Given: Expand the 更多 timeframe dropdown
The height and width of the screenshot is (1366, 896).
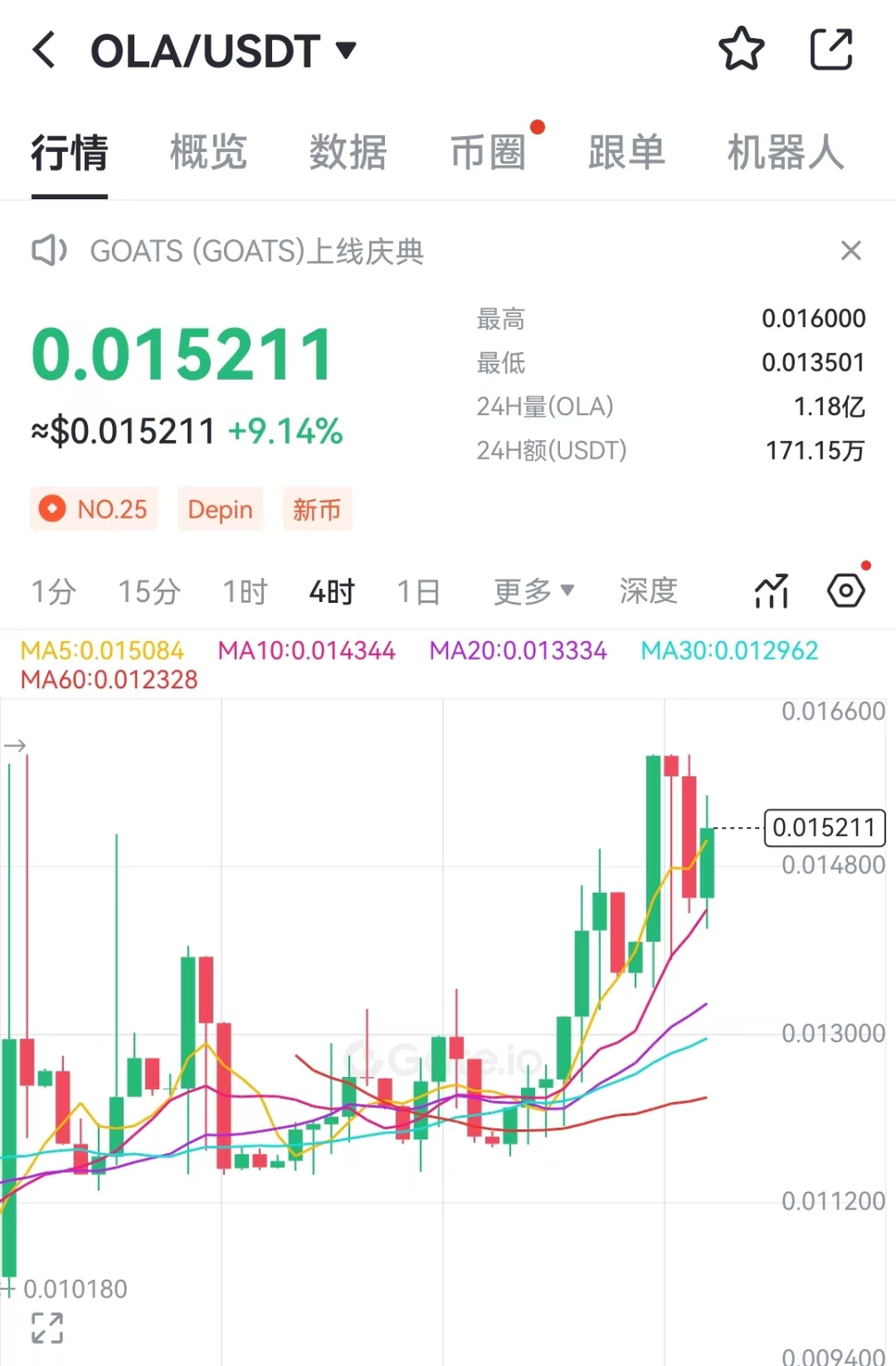Looking at the screenshot, I should tap(531, 591).
